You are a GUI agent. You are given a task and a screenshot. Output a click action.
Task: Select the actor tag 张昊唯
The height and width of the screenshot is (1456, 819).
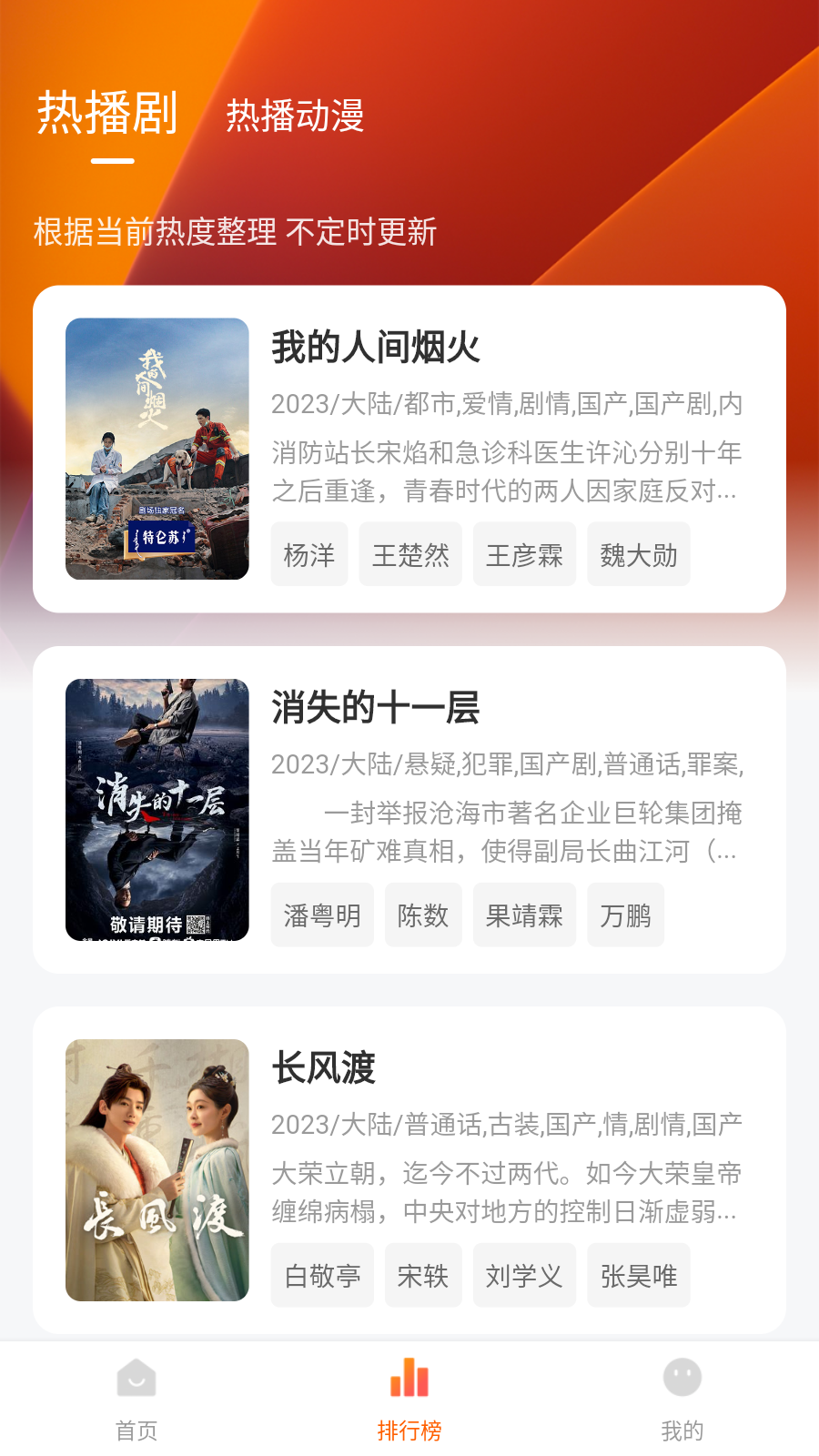pyautogui.click(x=639, y=1275)
